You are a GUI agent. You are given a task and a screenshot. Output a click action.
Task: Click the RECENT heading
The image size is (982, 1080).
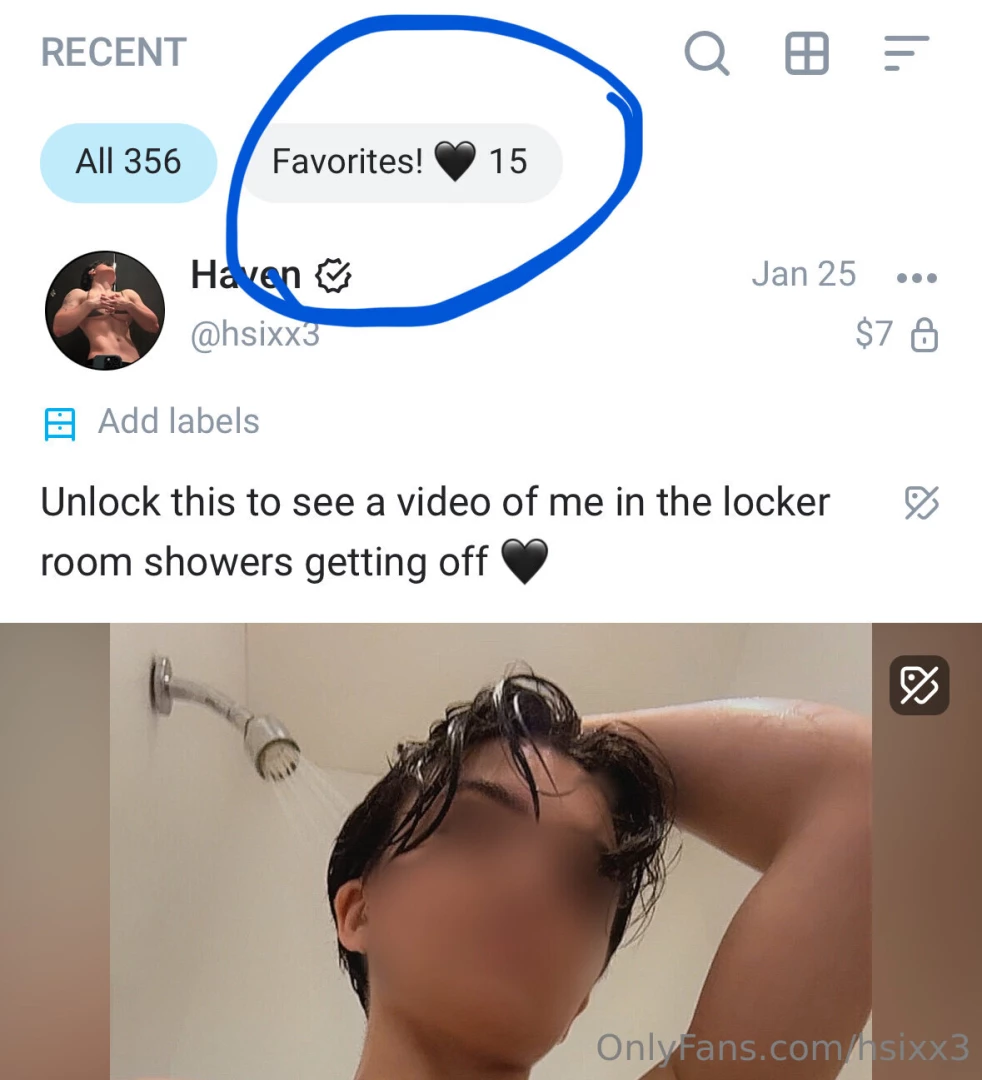(113, 52)
